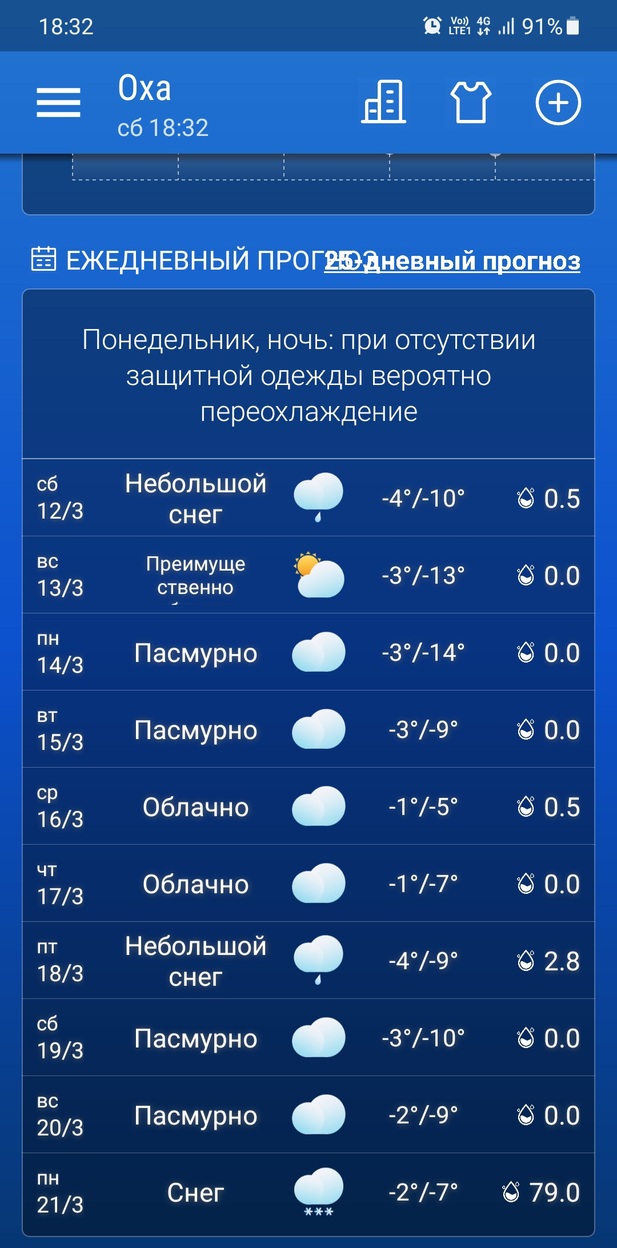Open clothing recommendations t-shirt icon

(471, 102)
